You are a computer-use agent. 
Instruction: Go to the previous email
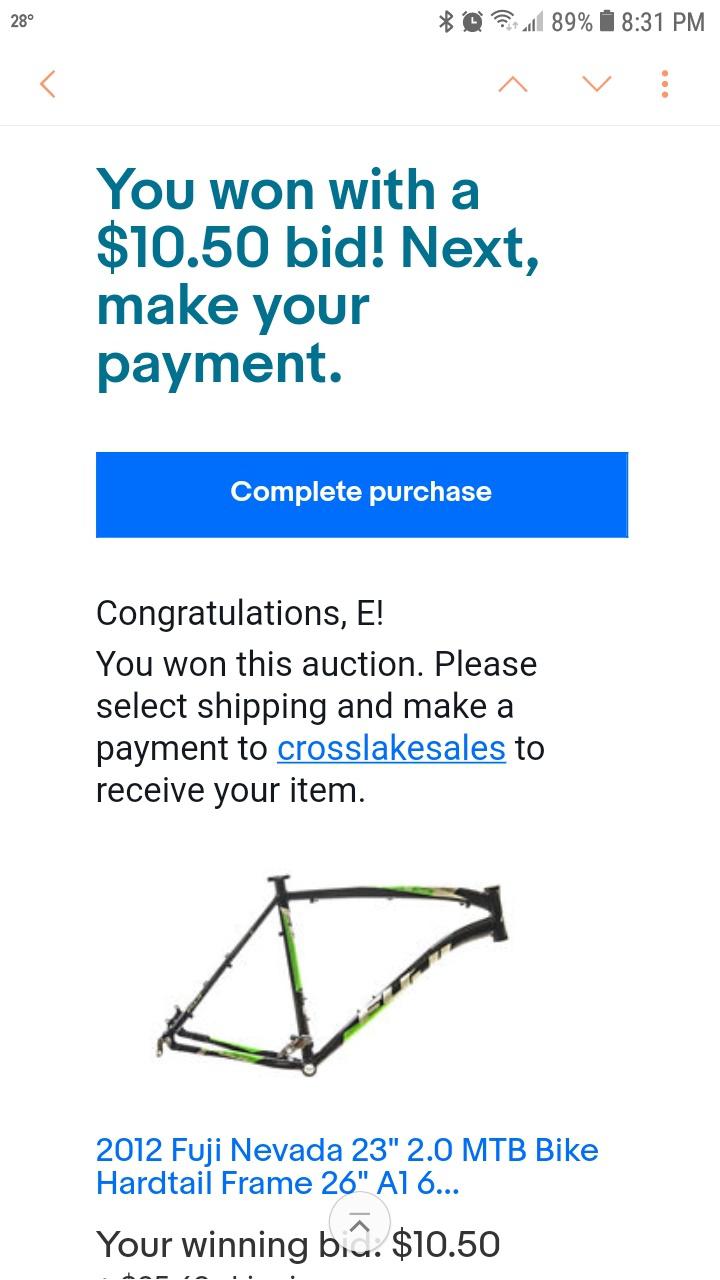click(x=512, y=84)
